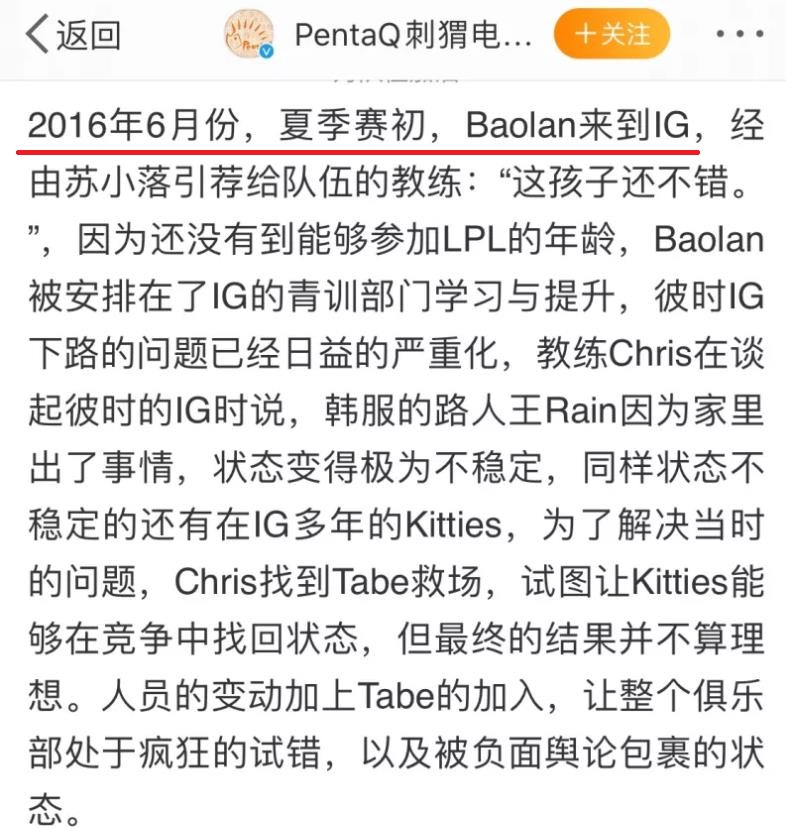786x828 pixels.
Task: Open the three-dot overflow menu
Action: coord(739,35)
